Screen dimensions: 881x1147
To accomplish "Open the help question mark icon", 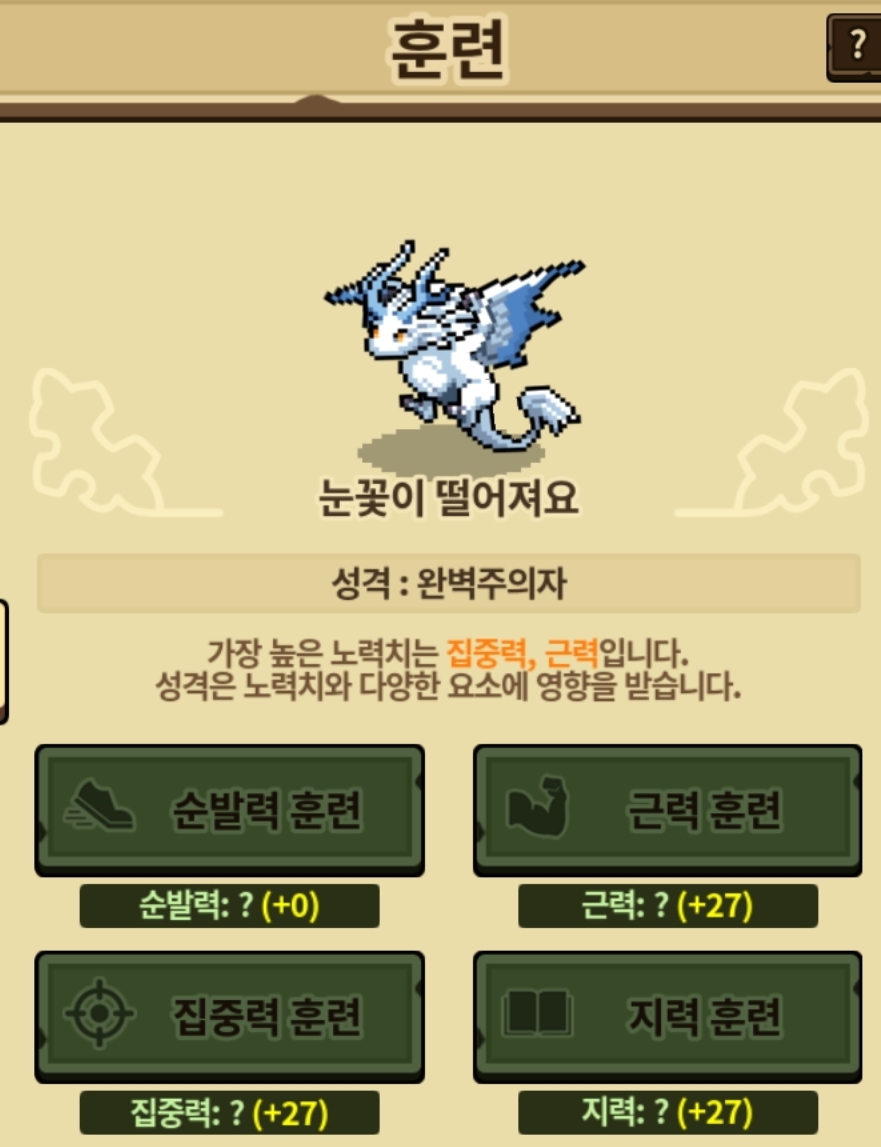I will pos(855,46).
